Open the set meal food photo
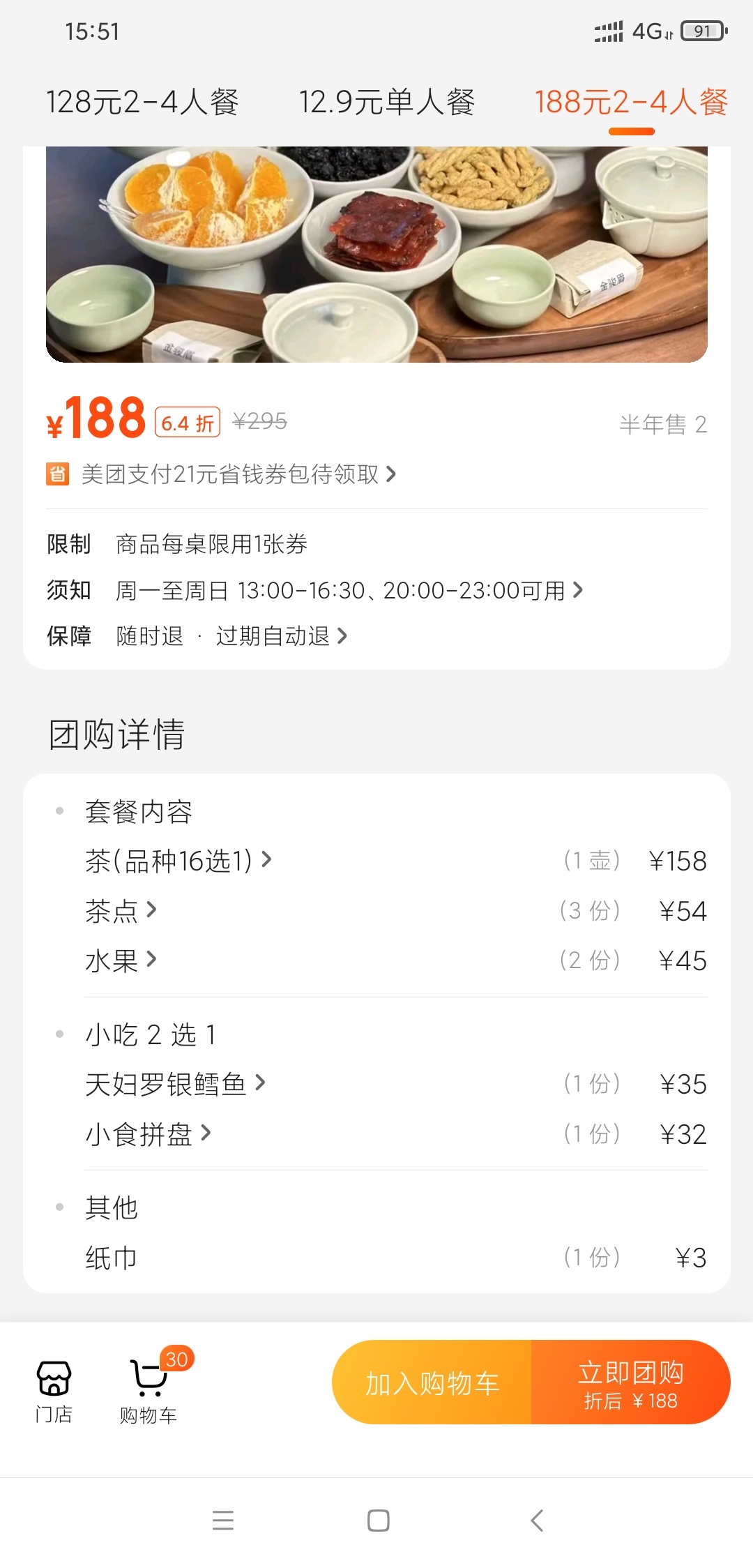Viewport: 753px width, 1568px height. [x=376, y=255]
